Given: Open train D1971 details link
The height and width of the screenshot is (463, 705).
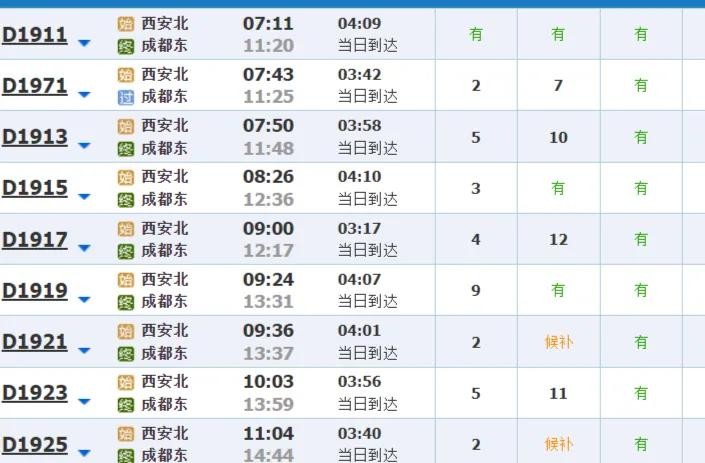Looking at the screenshot, I should click(x=35, y=86).
